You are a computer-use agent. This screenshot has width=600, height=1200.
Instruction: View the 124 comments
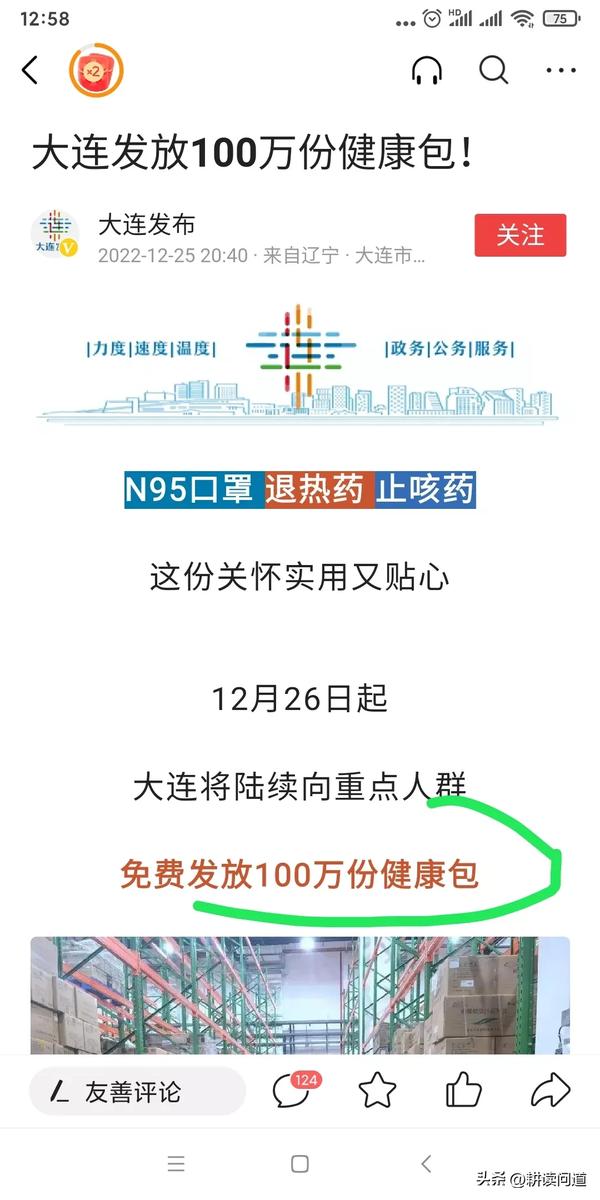point(292,1091)
